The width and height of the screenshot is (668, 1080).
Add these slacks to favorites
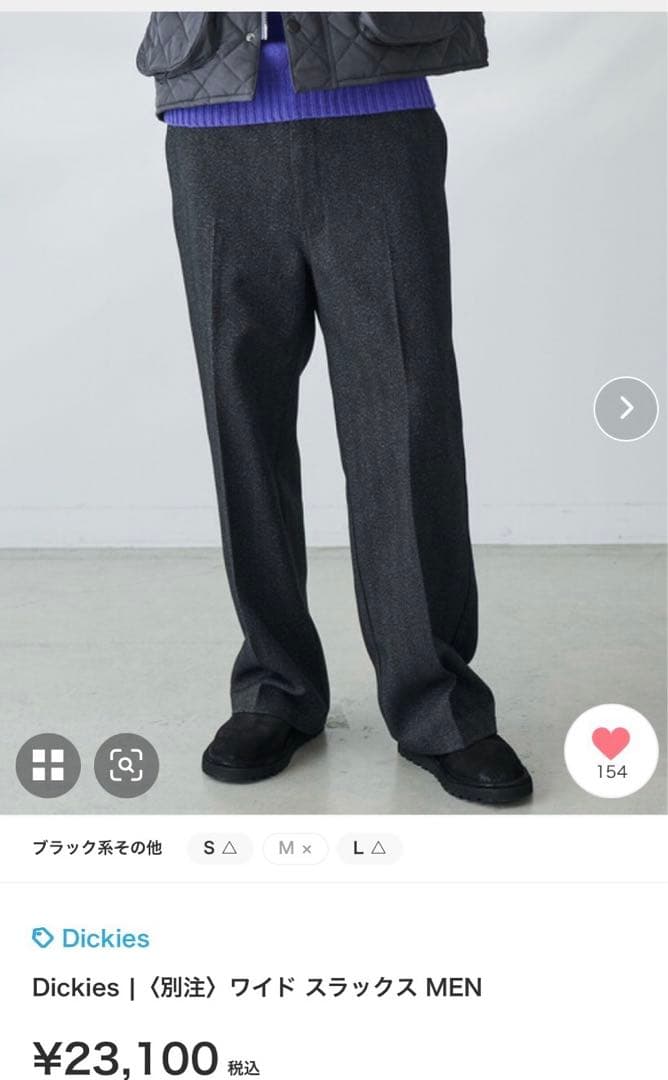pos(611,750)
